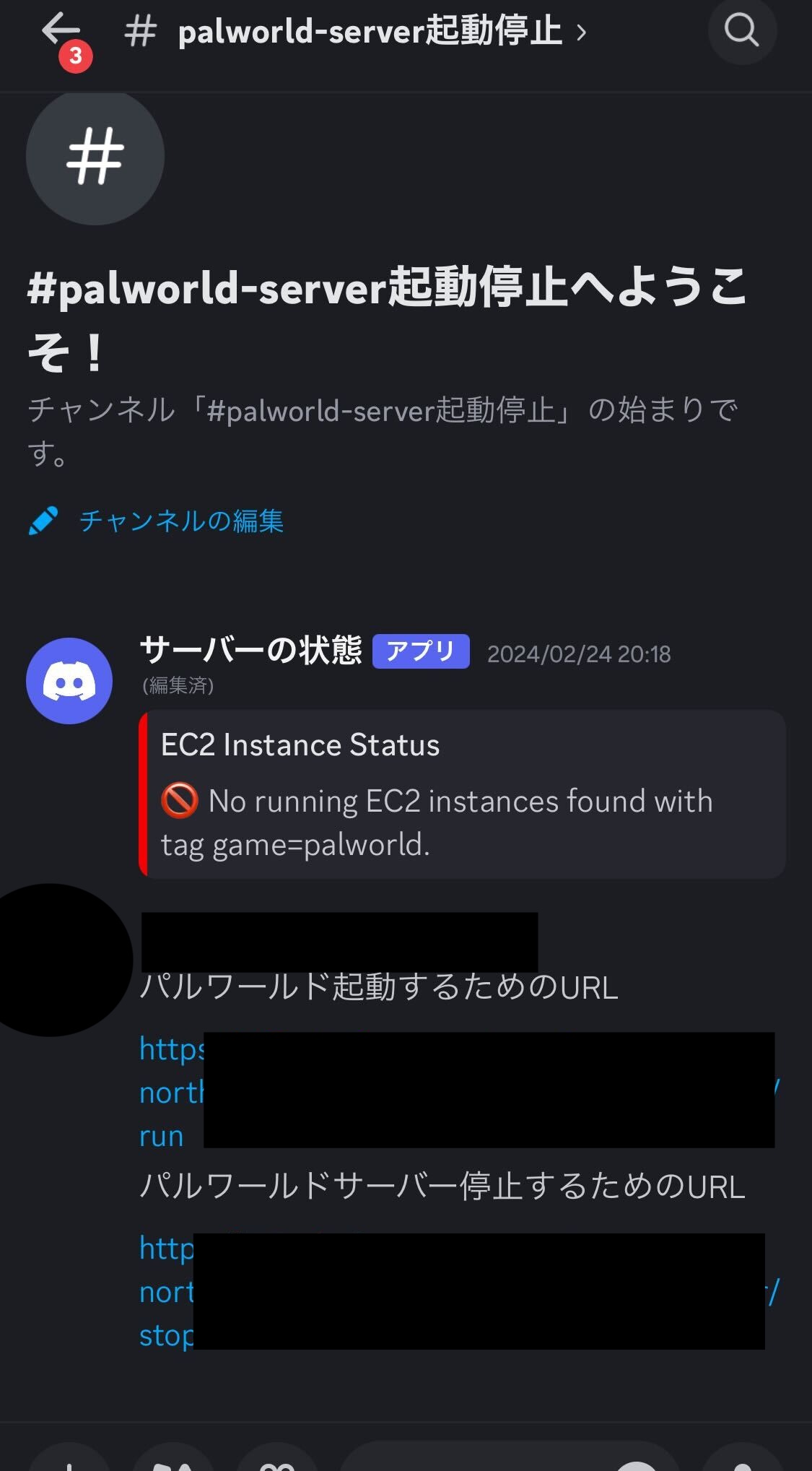
Task: Go back using the top arrow
Action: pos(61,32)
